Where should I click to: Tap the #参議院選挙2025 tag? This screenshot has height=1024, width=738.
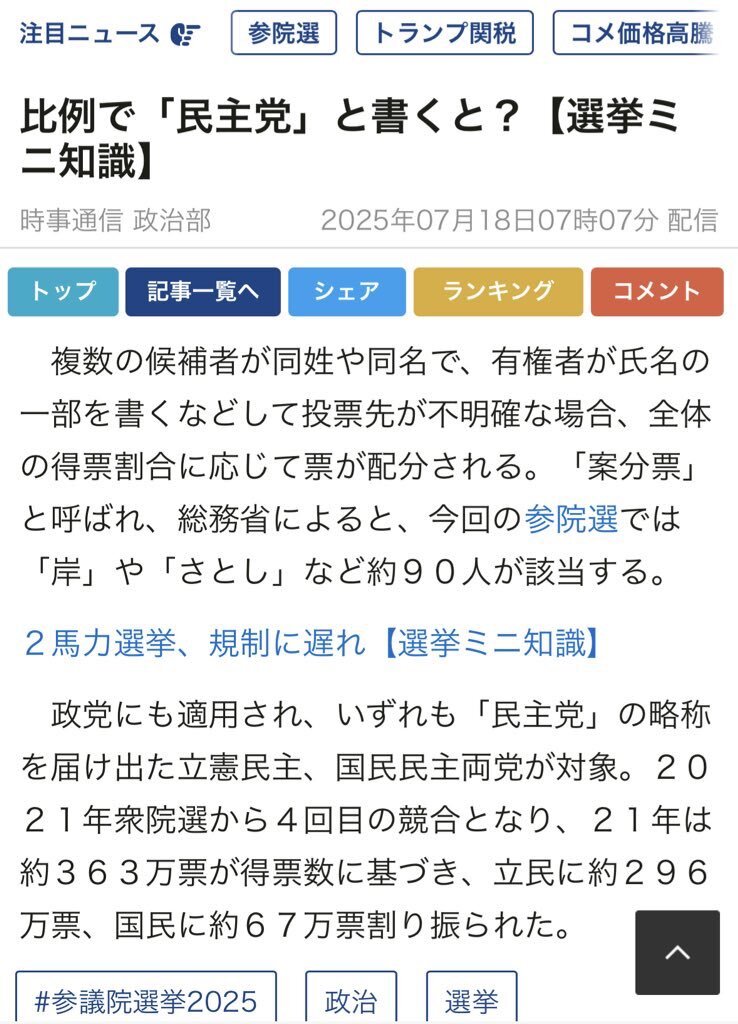(146, 1000)
